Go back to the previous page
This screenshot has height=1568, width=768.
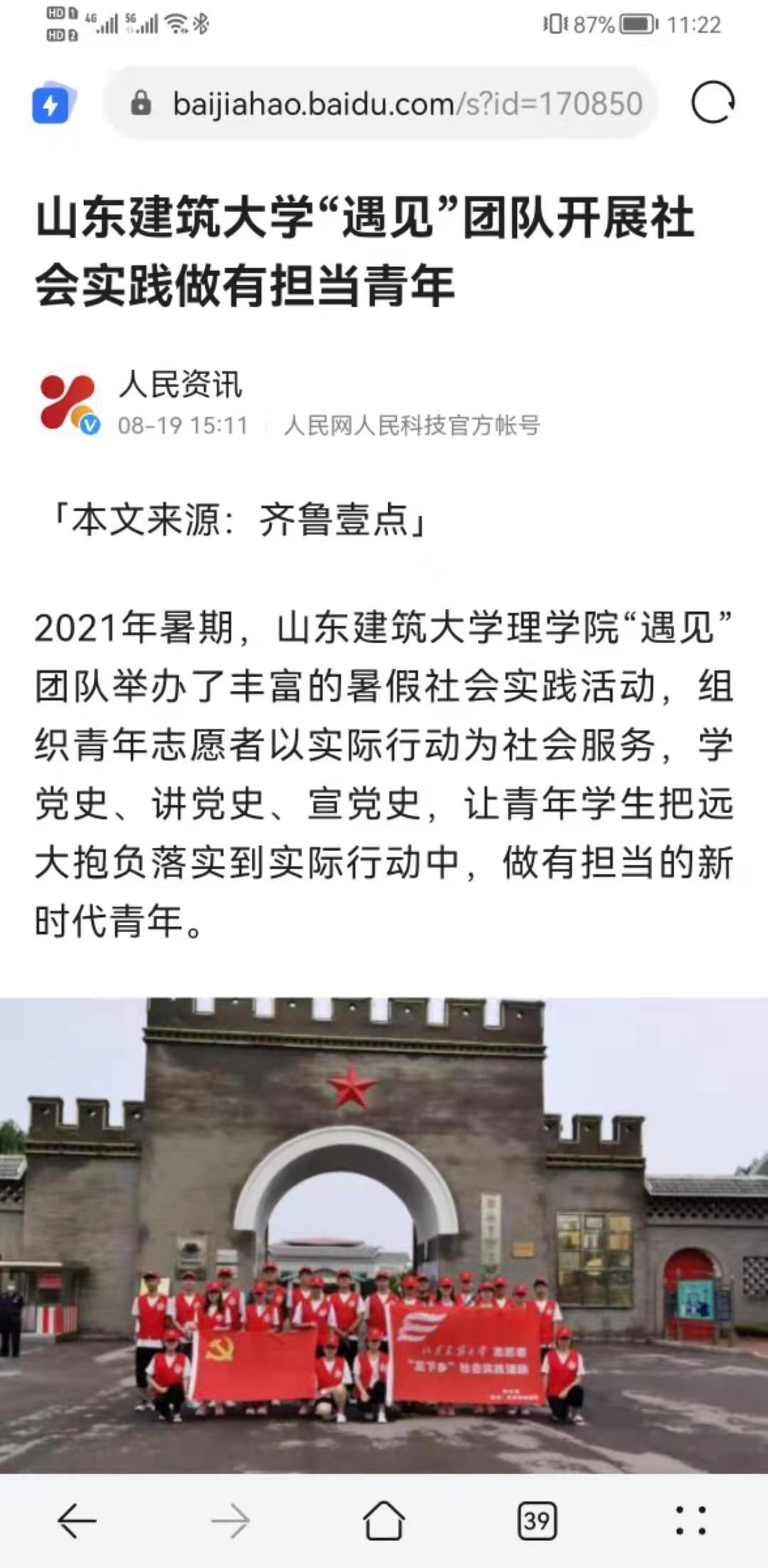point(77,1521)
